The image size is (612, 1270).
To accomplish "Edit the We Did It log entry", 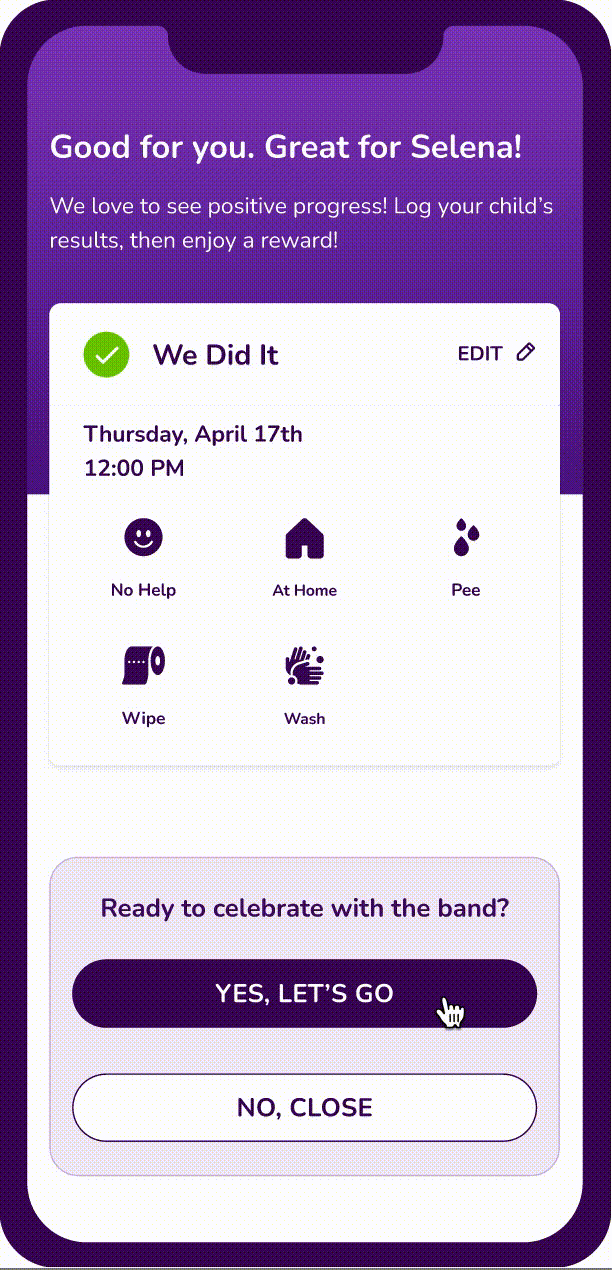I will [x=496, y=354].
